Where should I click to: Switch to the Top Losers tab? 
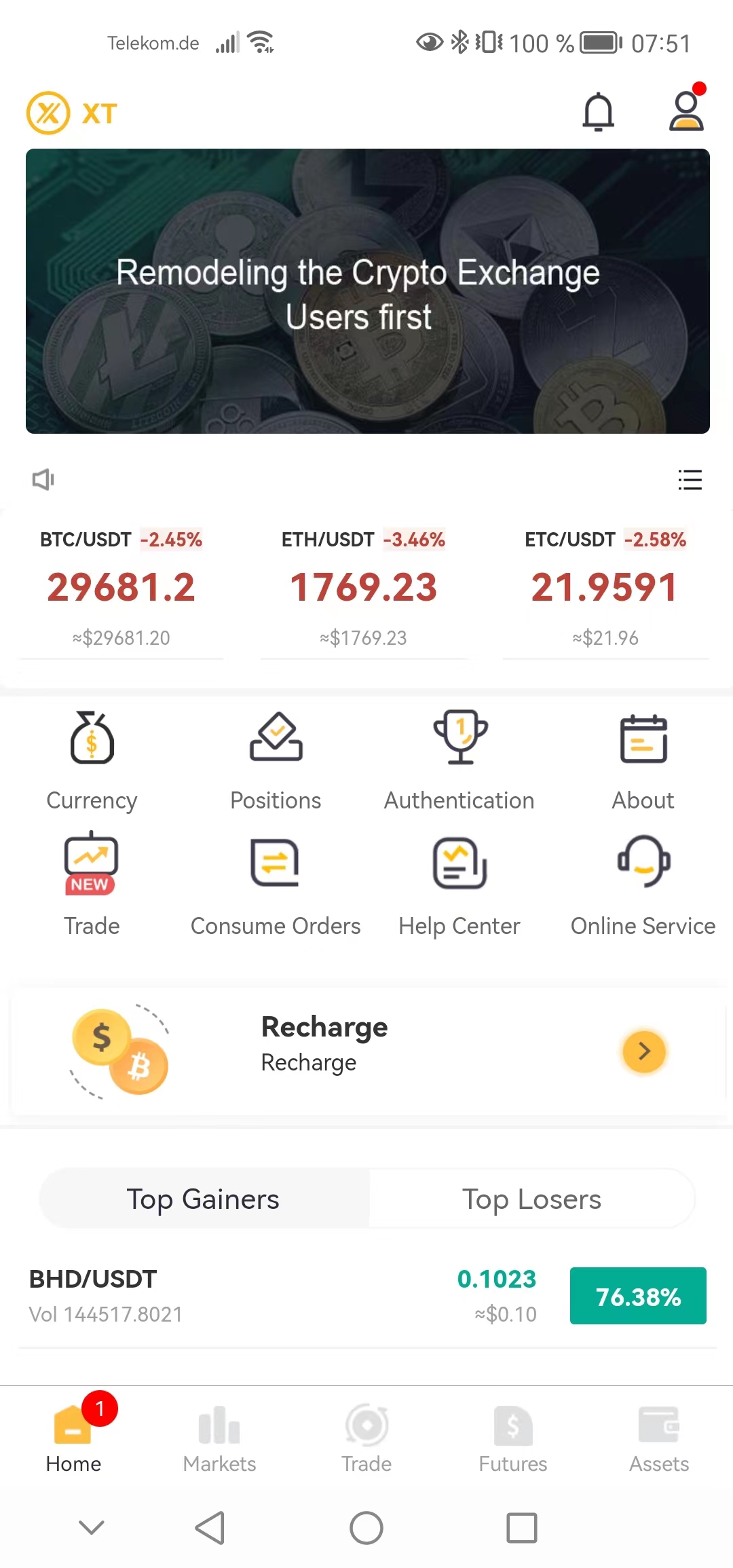coord(531,1199)
